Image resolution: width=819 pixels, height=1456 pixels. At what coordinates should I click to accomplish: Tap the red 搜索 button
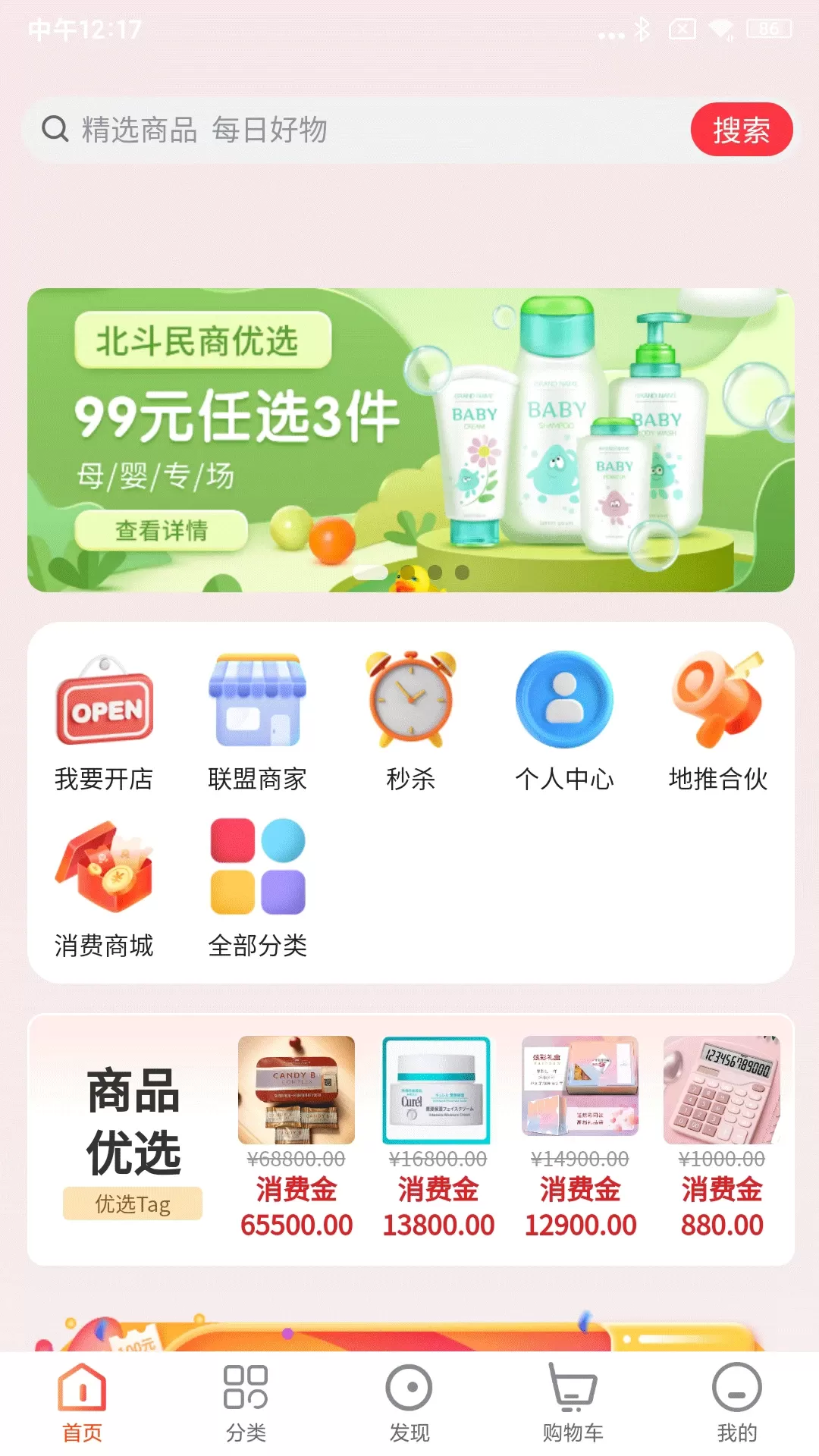tap(741, 130)
